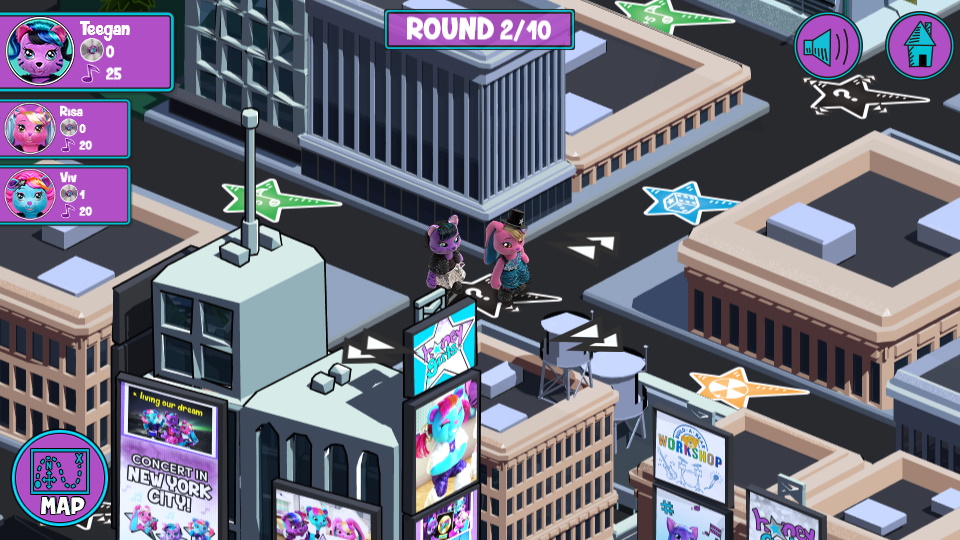This screenshot has width=960, height=540.
Task: Select Teegan's player card
Action: [86, 51]
